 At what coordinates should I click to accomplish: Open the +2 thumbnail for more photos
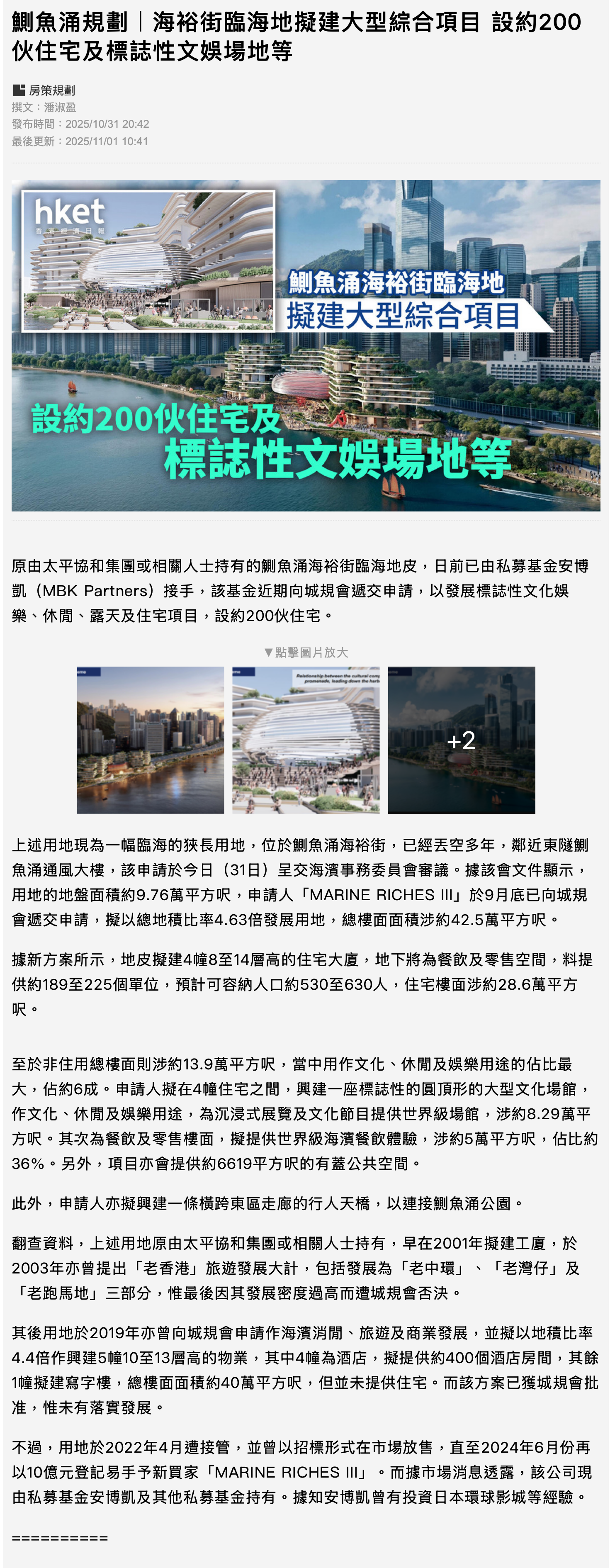(461, 740)
